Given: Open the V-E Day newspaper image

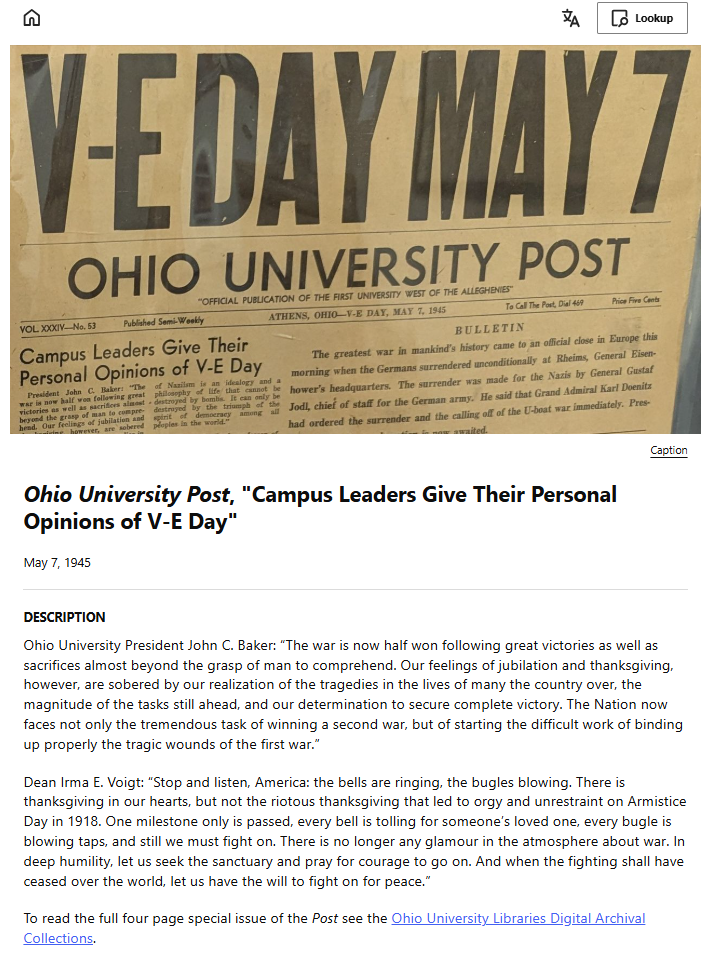Looking at the screenshot, I should point(355,240).
